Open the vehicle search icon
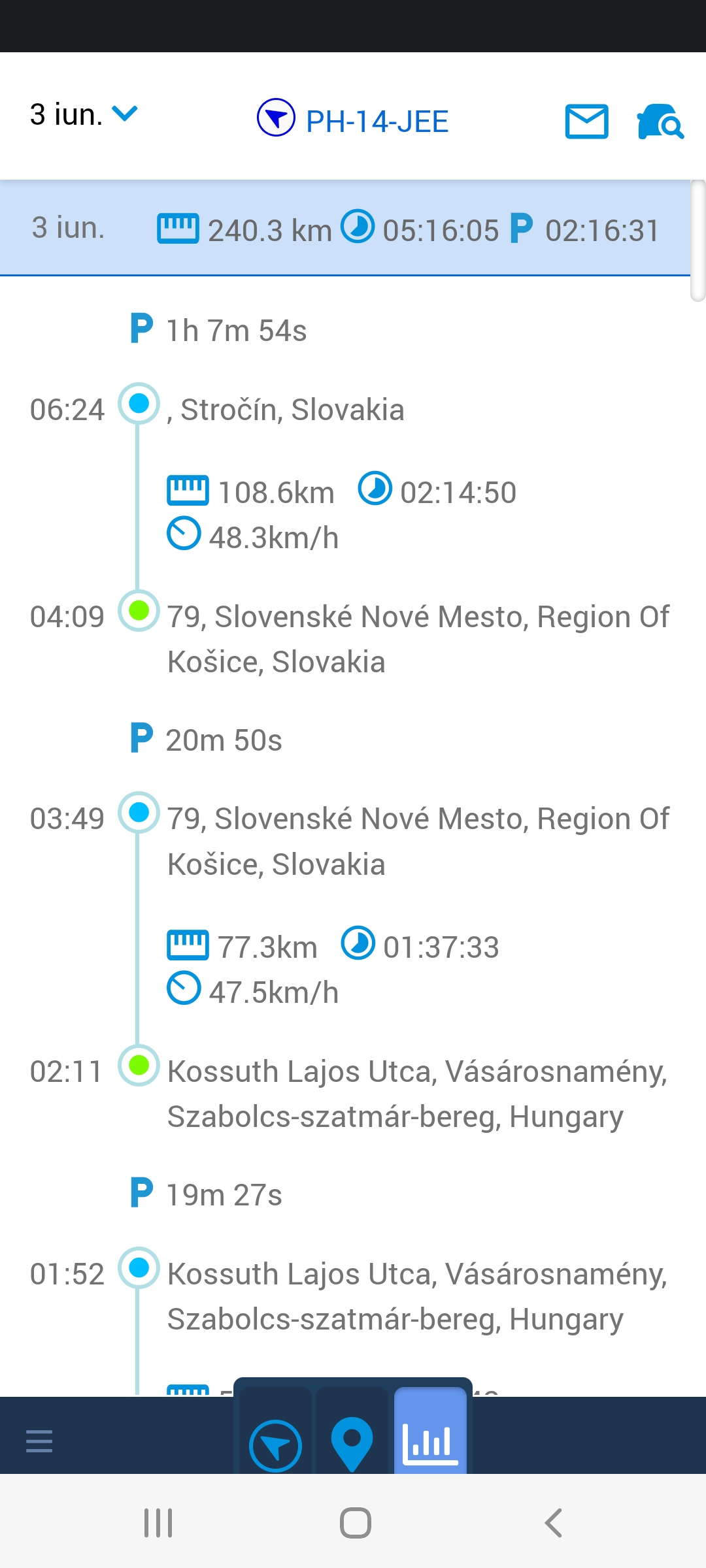The height and width of the screenshot is (1568, 706). coord(660,122)
